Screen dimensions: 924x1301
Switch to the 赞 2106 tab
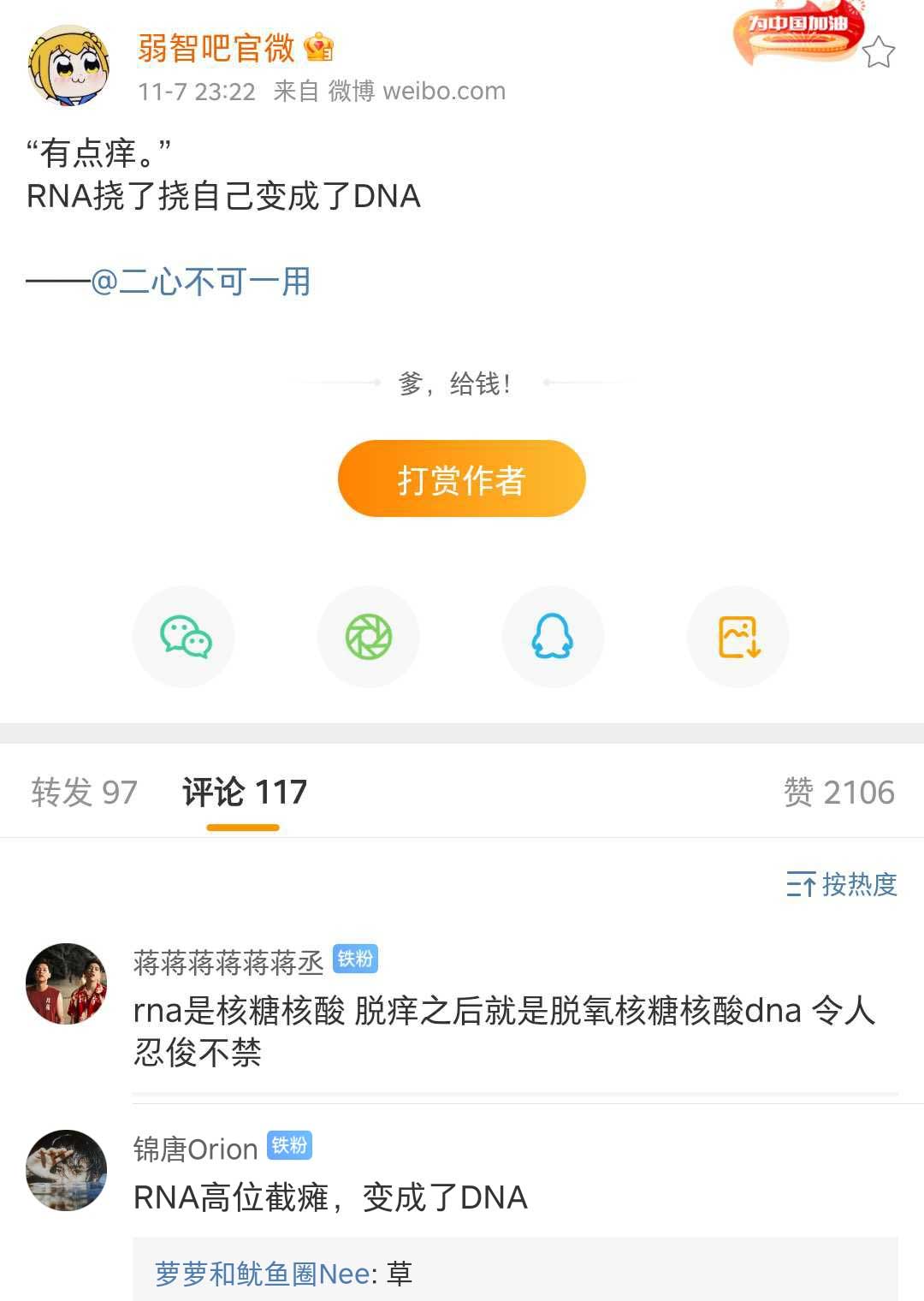coord(838,793)
